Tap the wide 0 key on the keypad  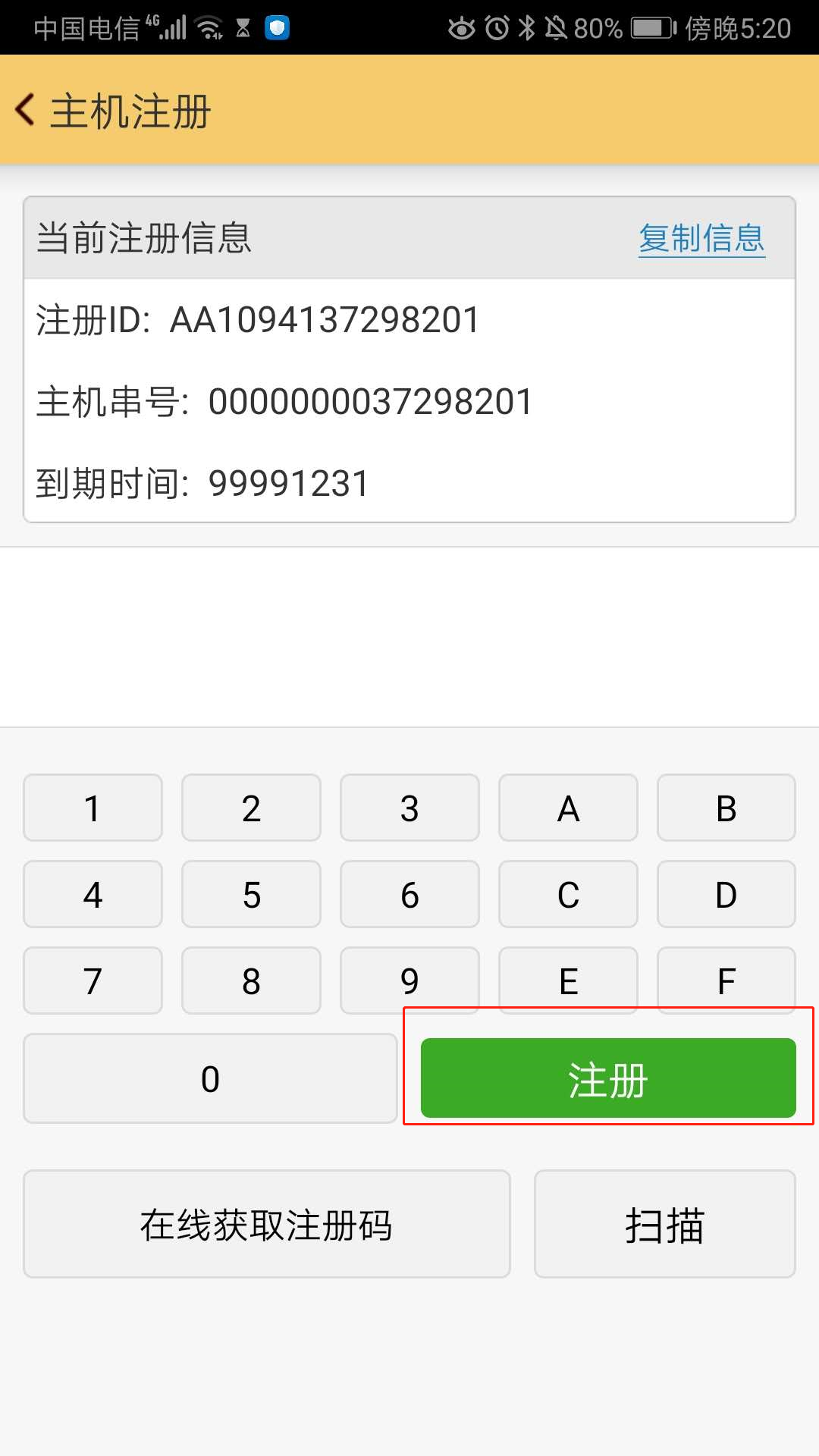click(x=211, y=1078)
